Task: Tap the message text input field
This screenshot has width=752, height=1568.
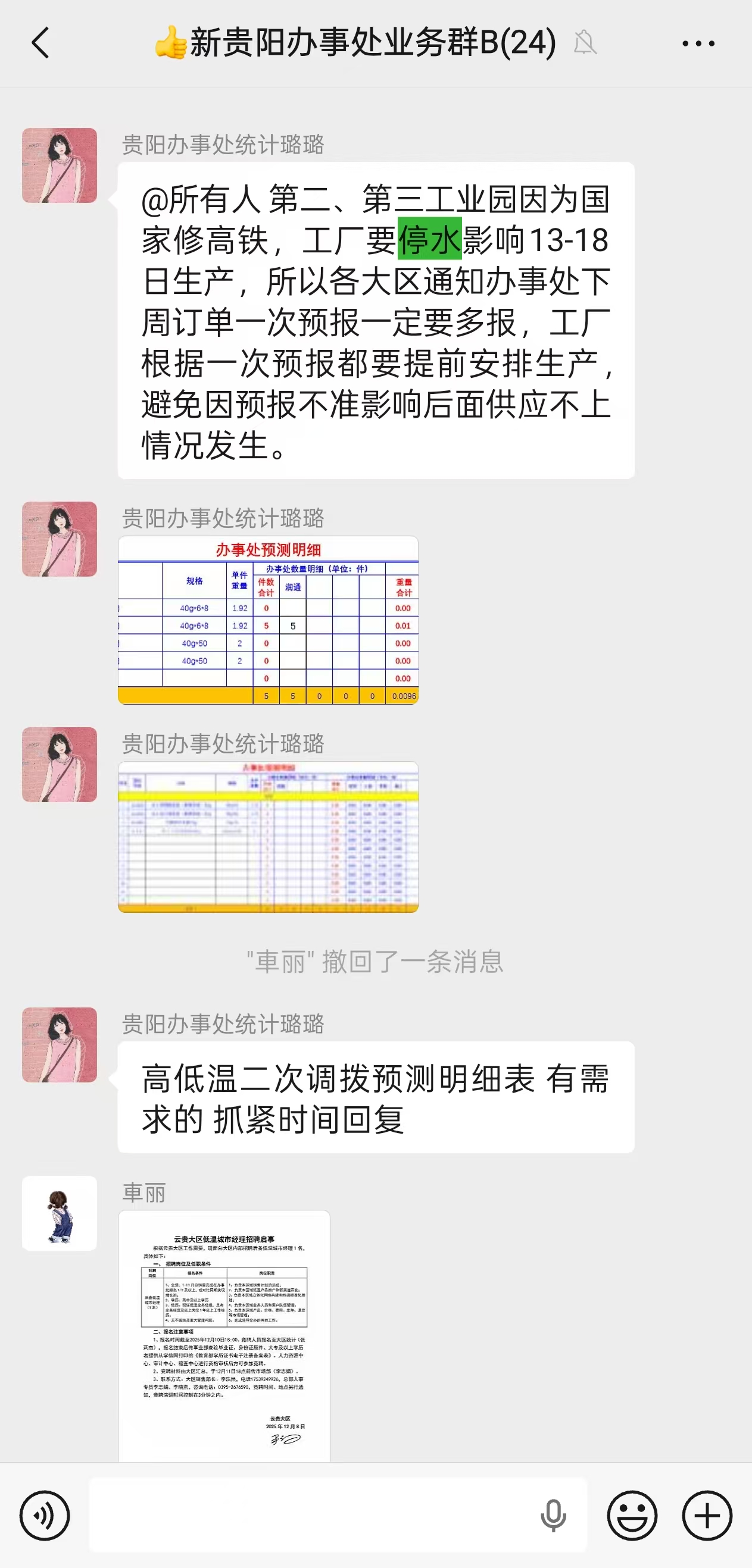Action: click(311, 1516)
